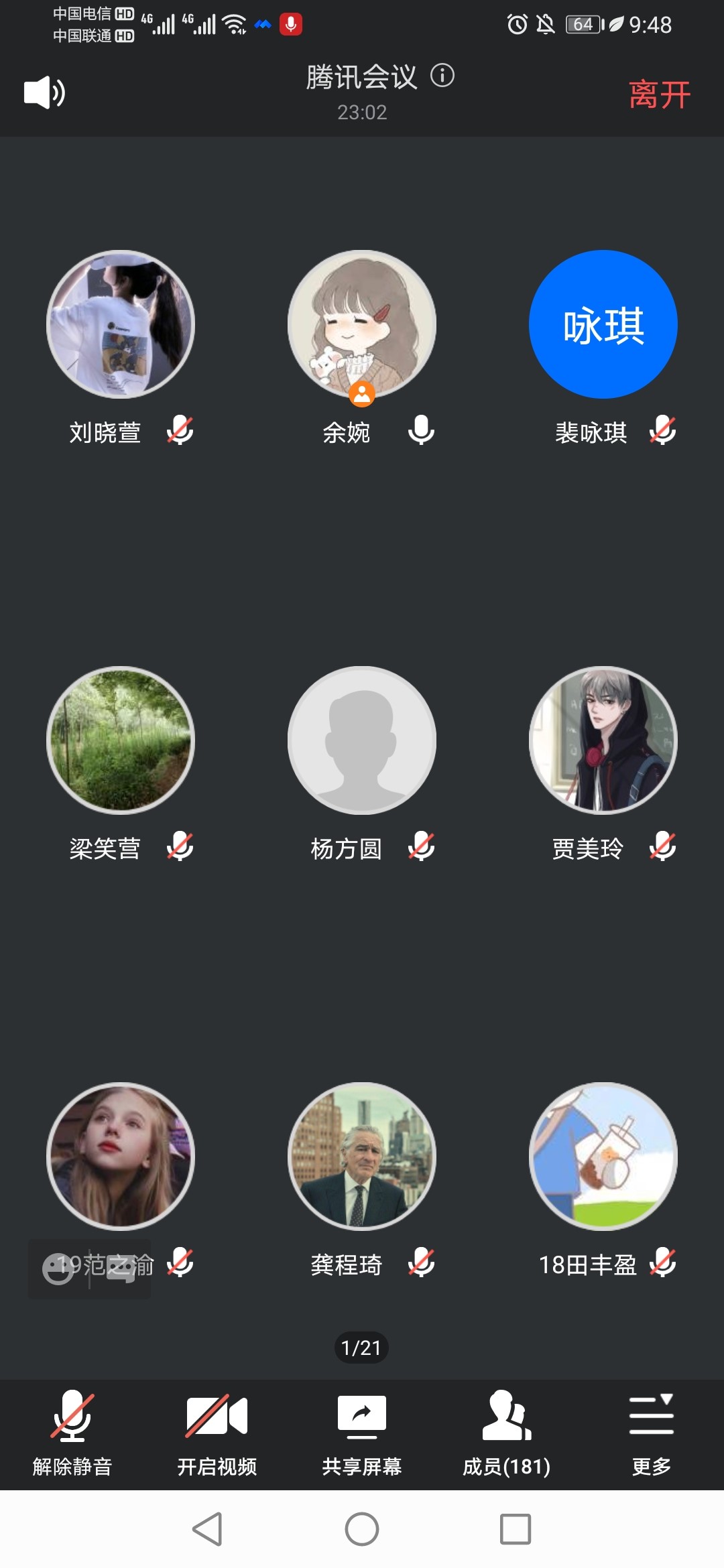724x1568 pixels.
Task: Toggle the speaker audio icon
Action: (44, 92)
